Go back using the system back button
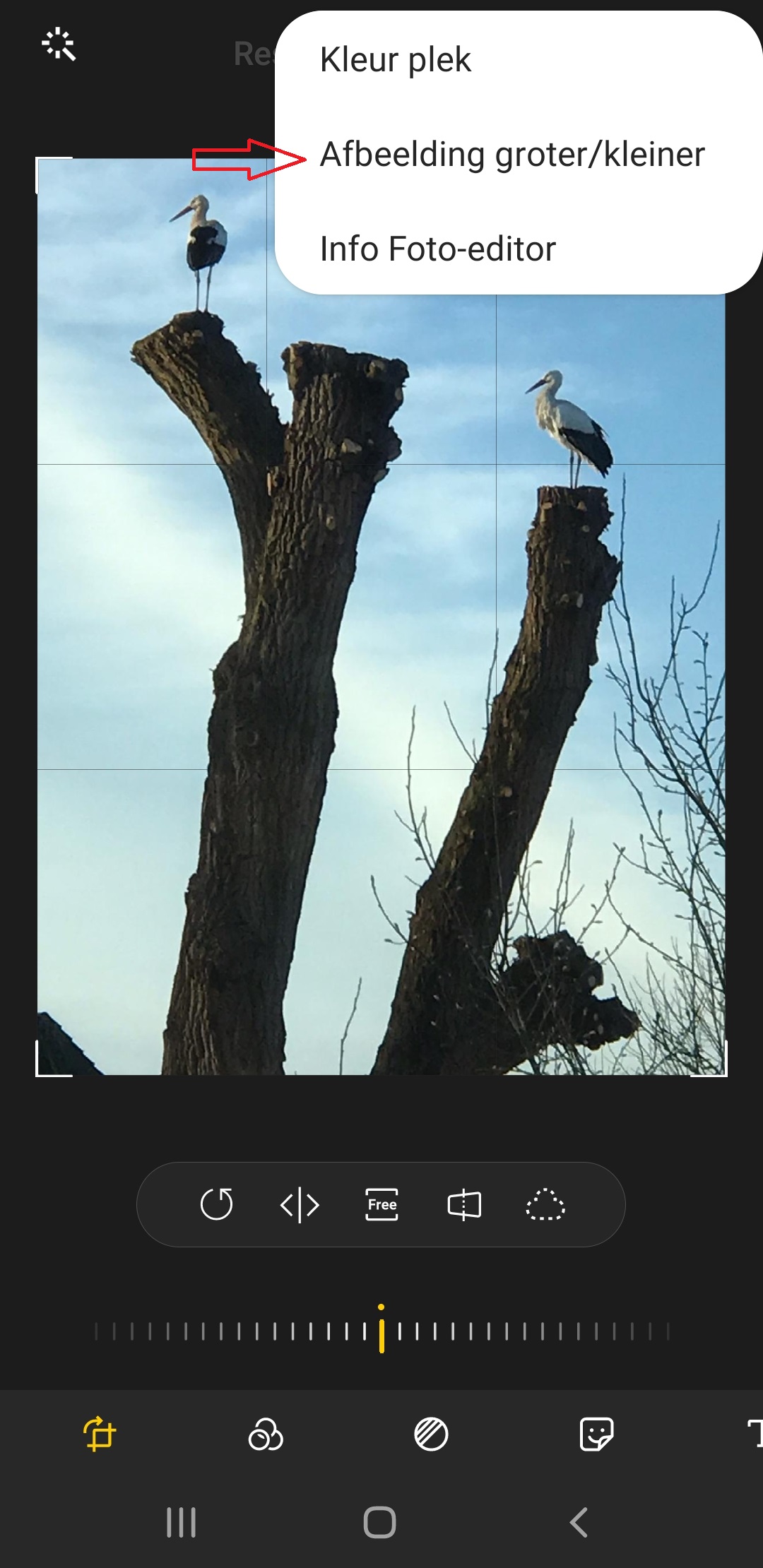Image resolution: width=763 pixels, height=1568 pixels. pos(579,1522)
